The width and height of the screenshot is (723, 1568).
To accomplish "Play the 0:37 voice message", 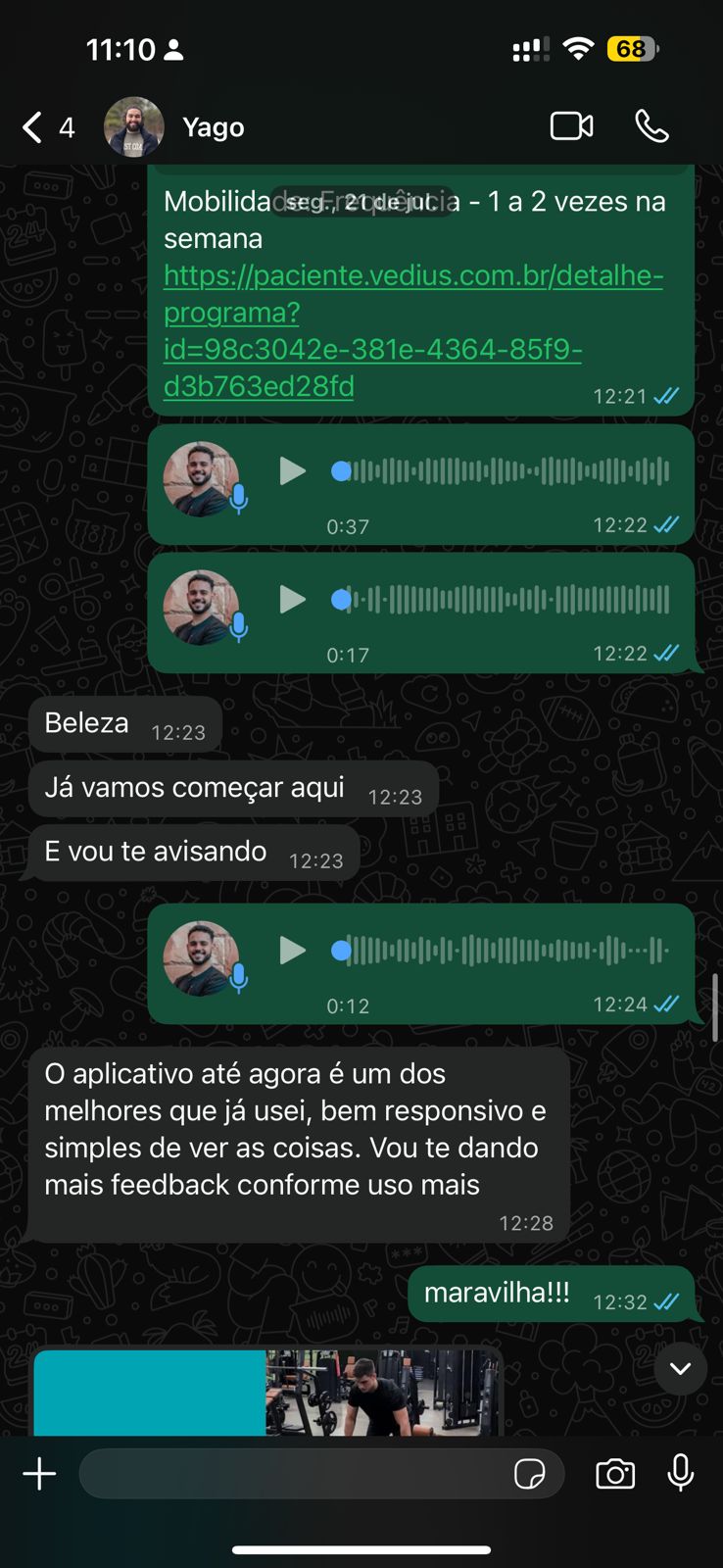I will pyautogui.click(x=292, y=471).
